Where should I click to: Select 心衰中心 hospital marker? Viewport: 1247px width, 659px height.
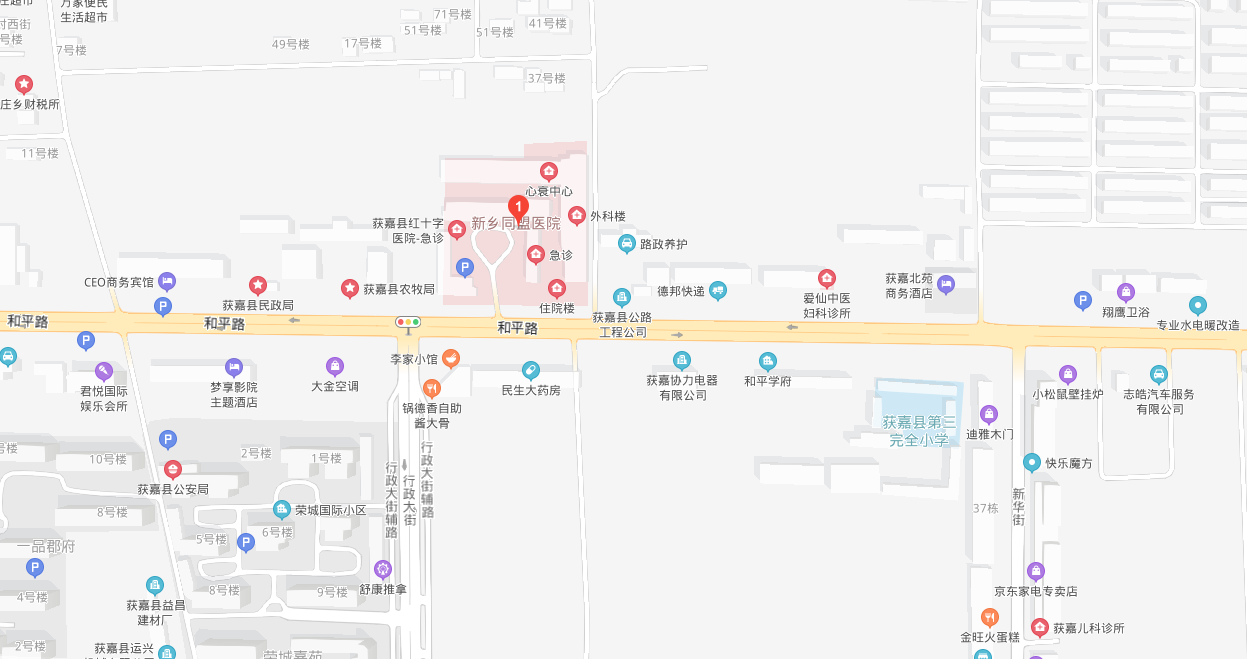(548, 172)
